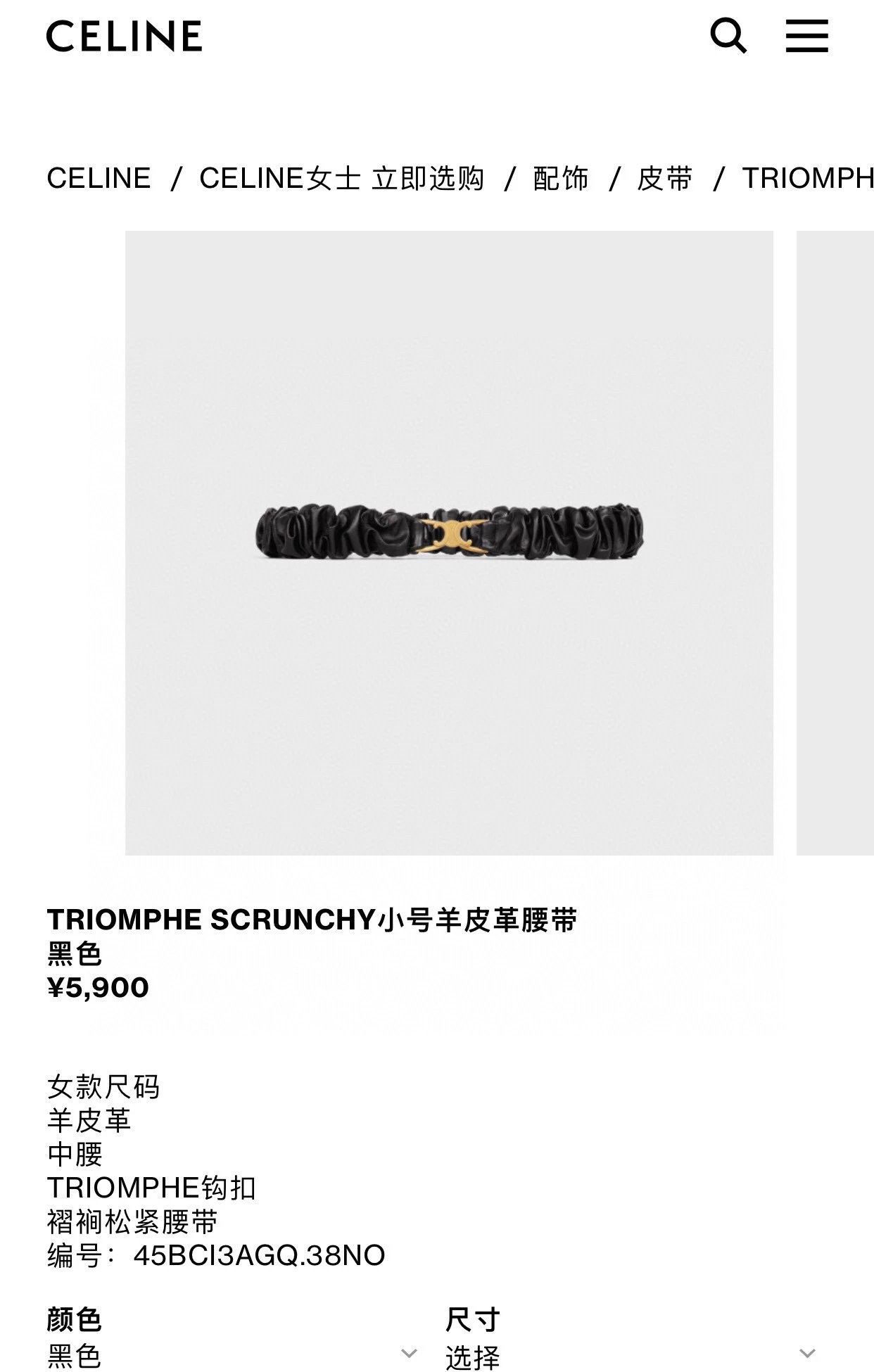Expand the 颜色 dropdown showing 黑色
This screenshot has height=1372, width=874.
point(232,1354)
